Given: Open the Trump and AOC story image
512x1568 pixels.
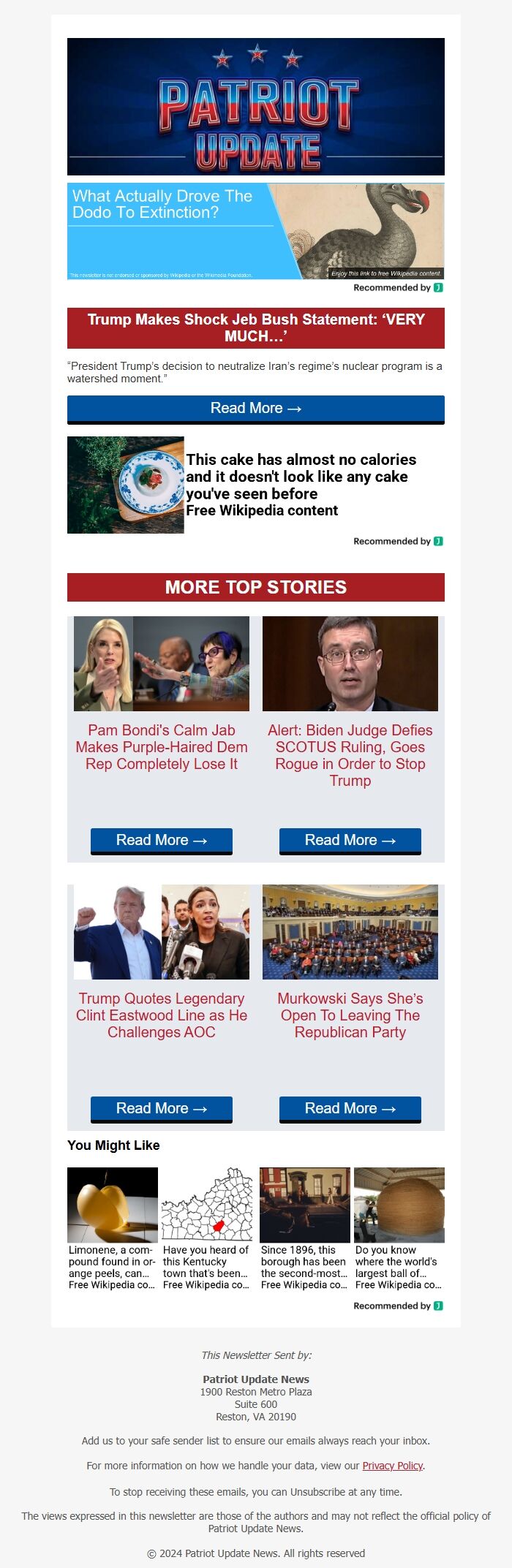Looking at the screenshot, I should pyautogui.click(x=161, y=932).
